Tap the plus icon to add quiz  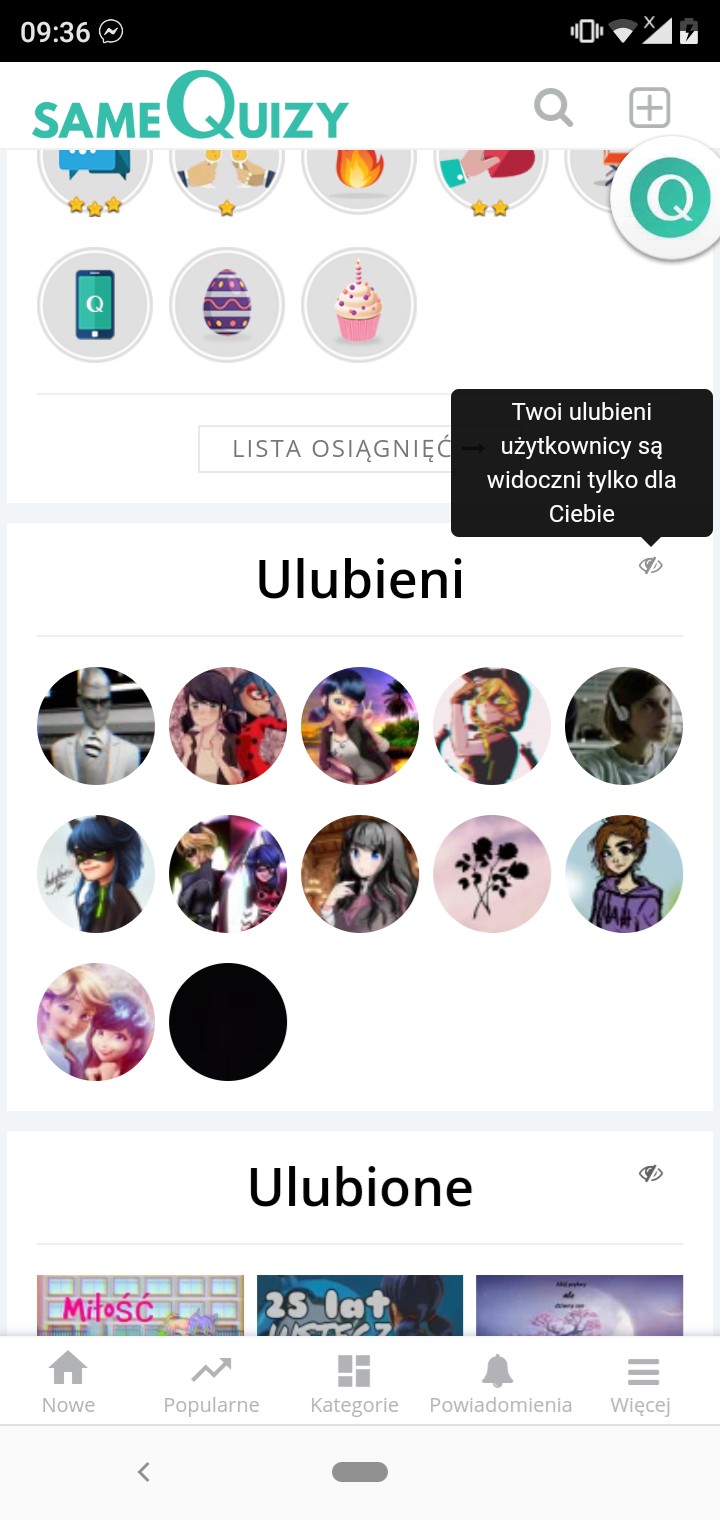pyautogui.click(x=649, y=107)
